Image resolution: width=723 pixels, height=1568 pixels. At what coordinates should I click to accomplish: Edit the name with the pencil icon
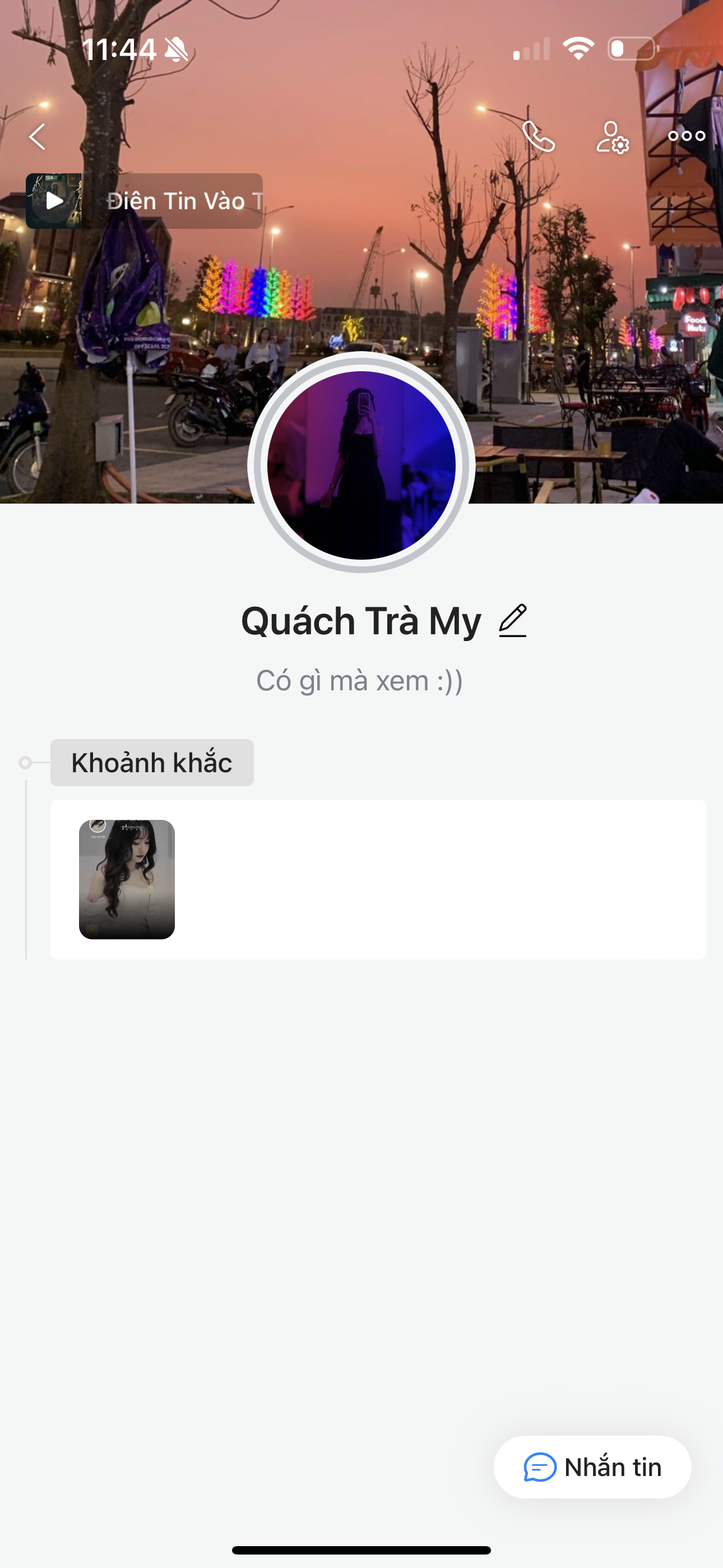(x=512, y=621)
